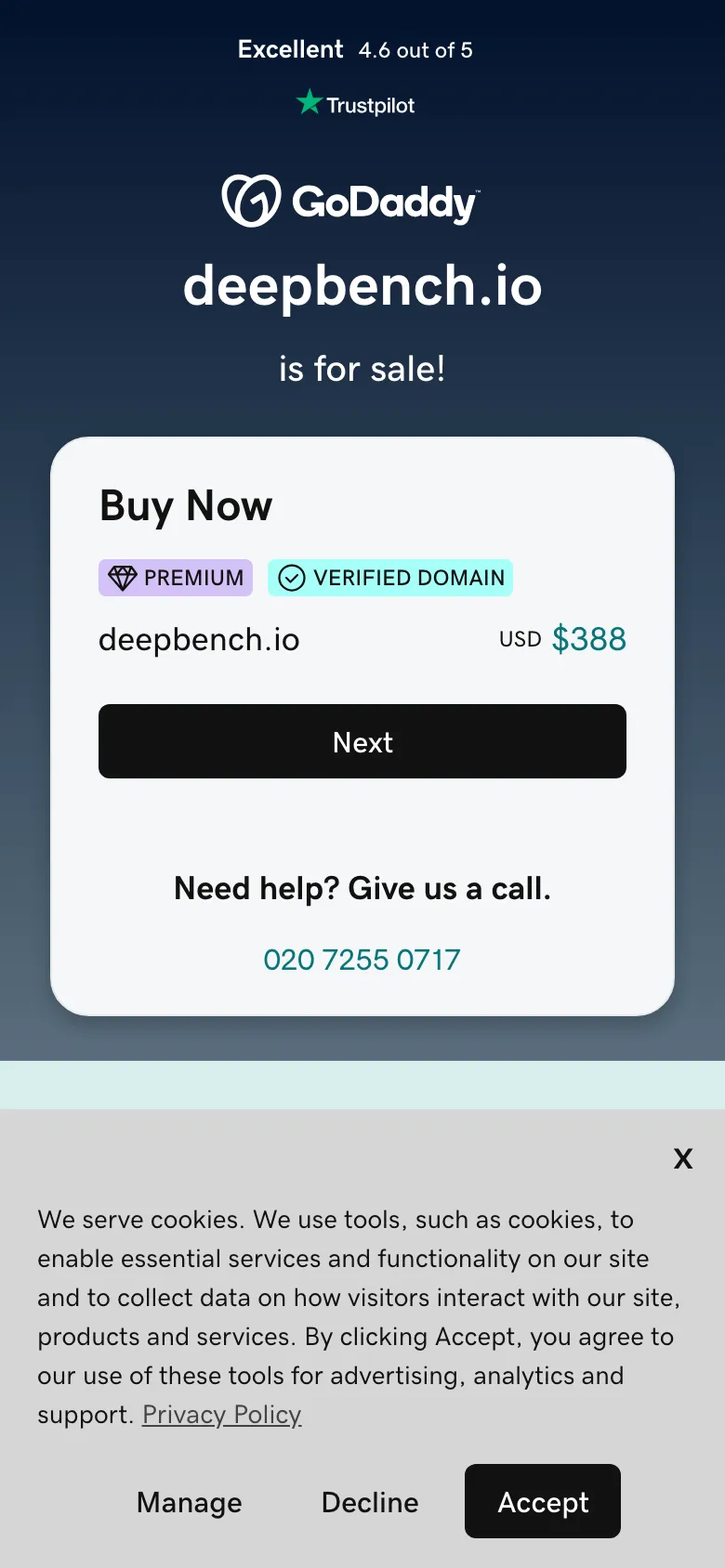Open Manage cookie preferences
Viewport: 725px width, 1568px height.
click(189, 1501)
